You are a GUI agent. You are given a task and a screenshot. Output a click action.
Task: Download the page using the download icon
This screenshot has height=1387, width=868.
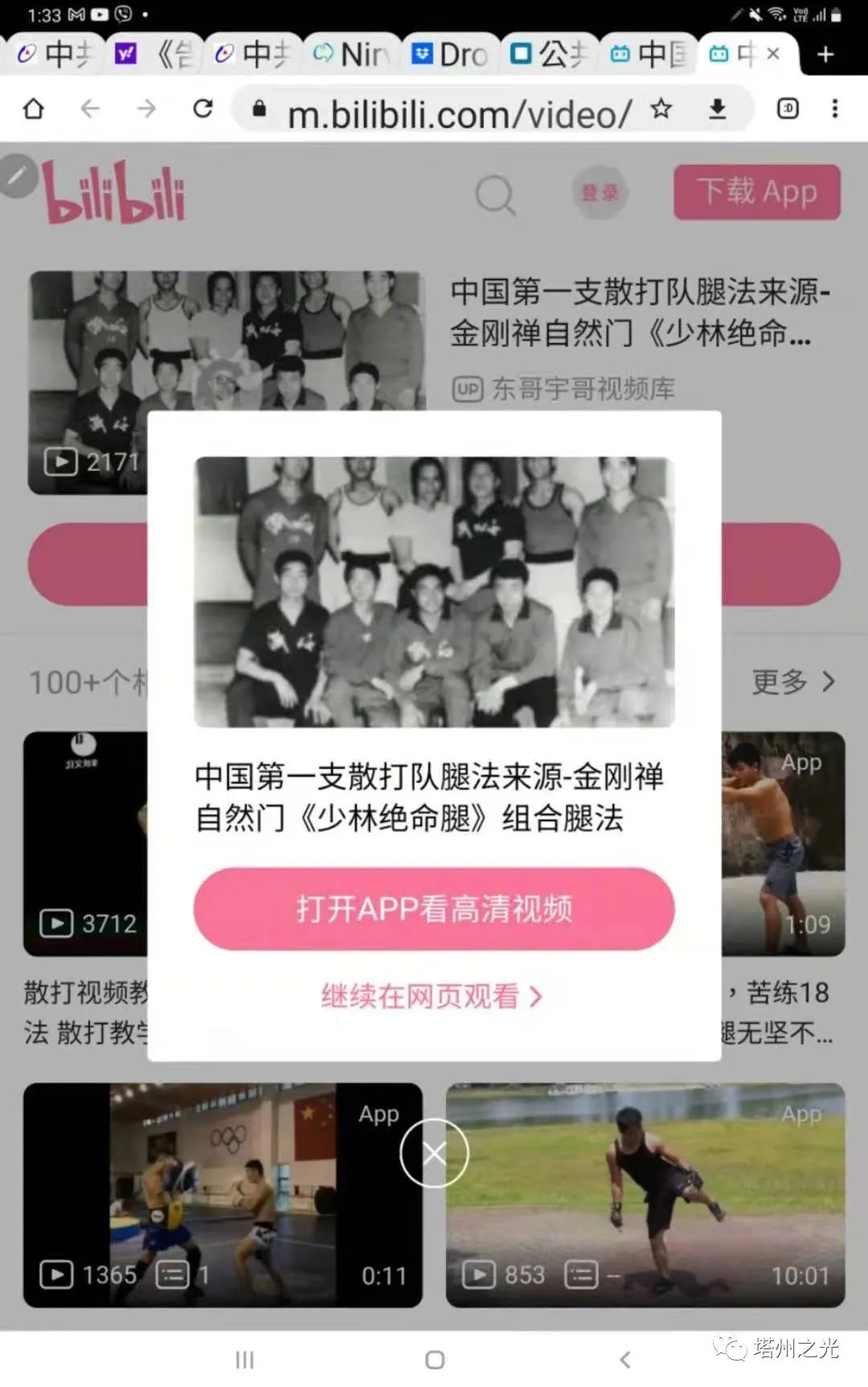717,108
